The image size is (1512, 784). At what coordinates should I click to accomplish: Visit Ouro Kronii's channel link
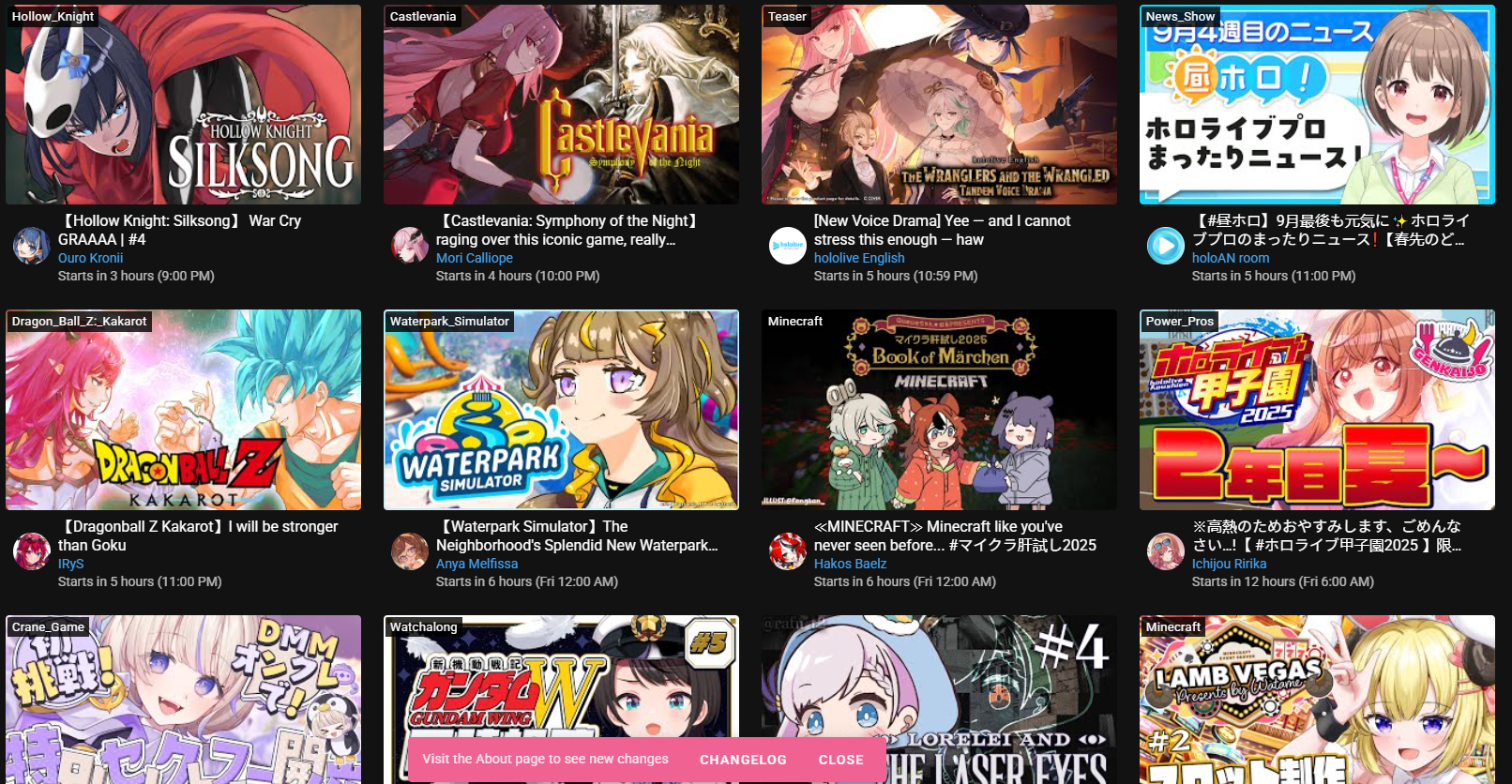(x=90, y=258)
